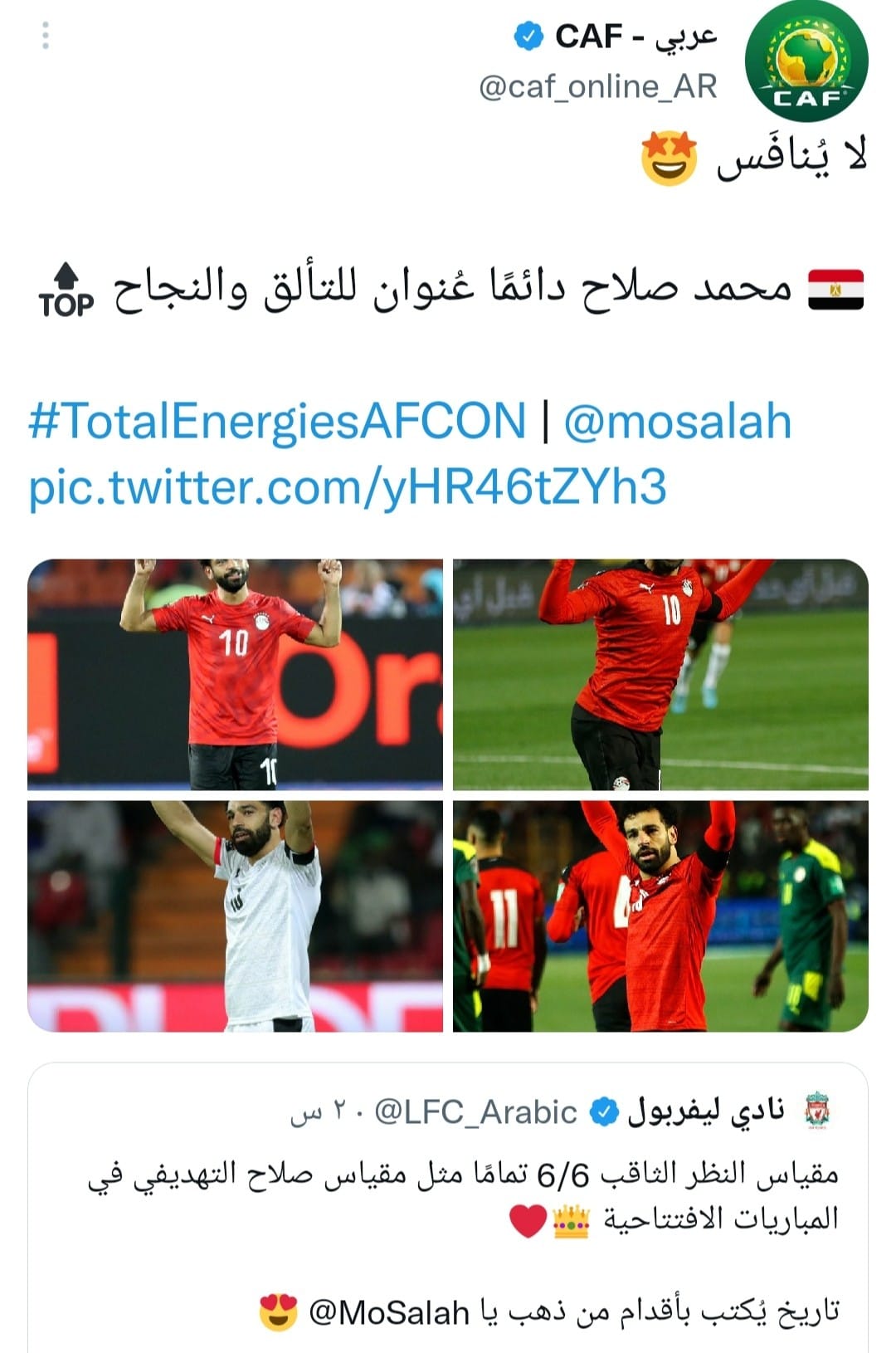Open the CAF profile picture
Screen dimensions: 896x1353
click(x=806, y=61)
